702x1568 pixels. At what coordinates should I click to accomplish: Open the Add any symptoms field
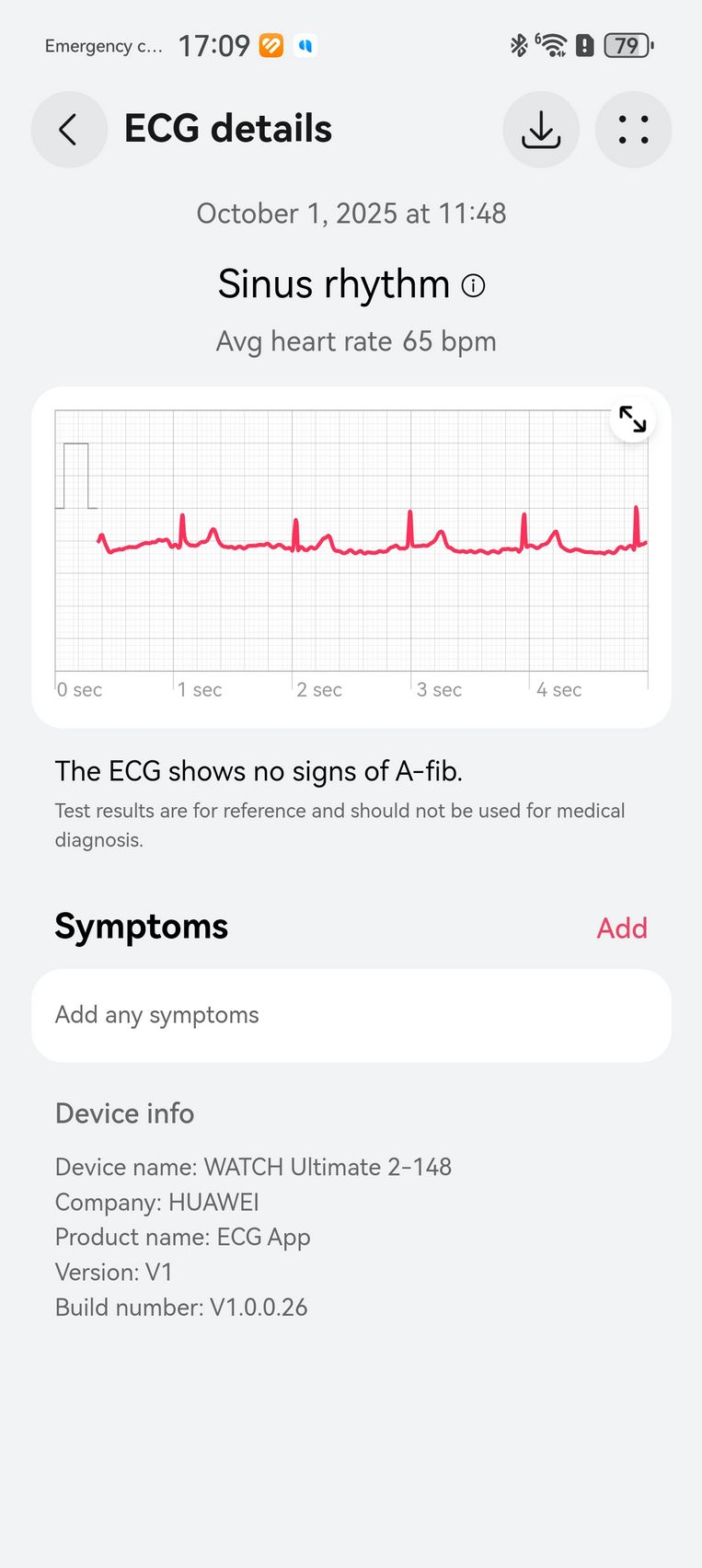pyautogui.click(x=351, y=1015)
